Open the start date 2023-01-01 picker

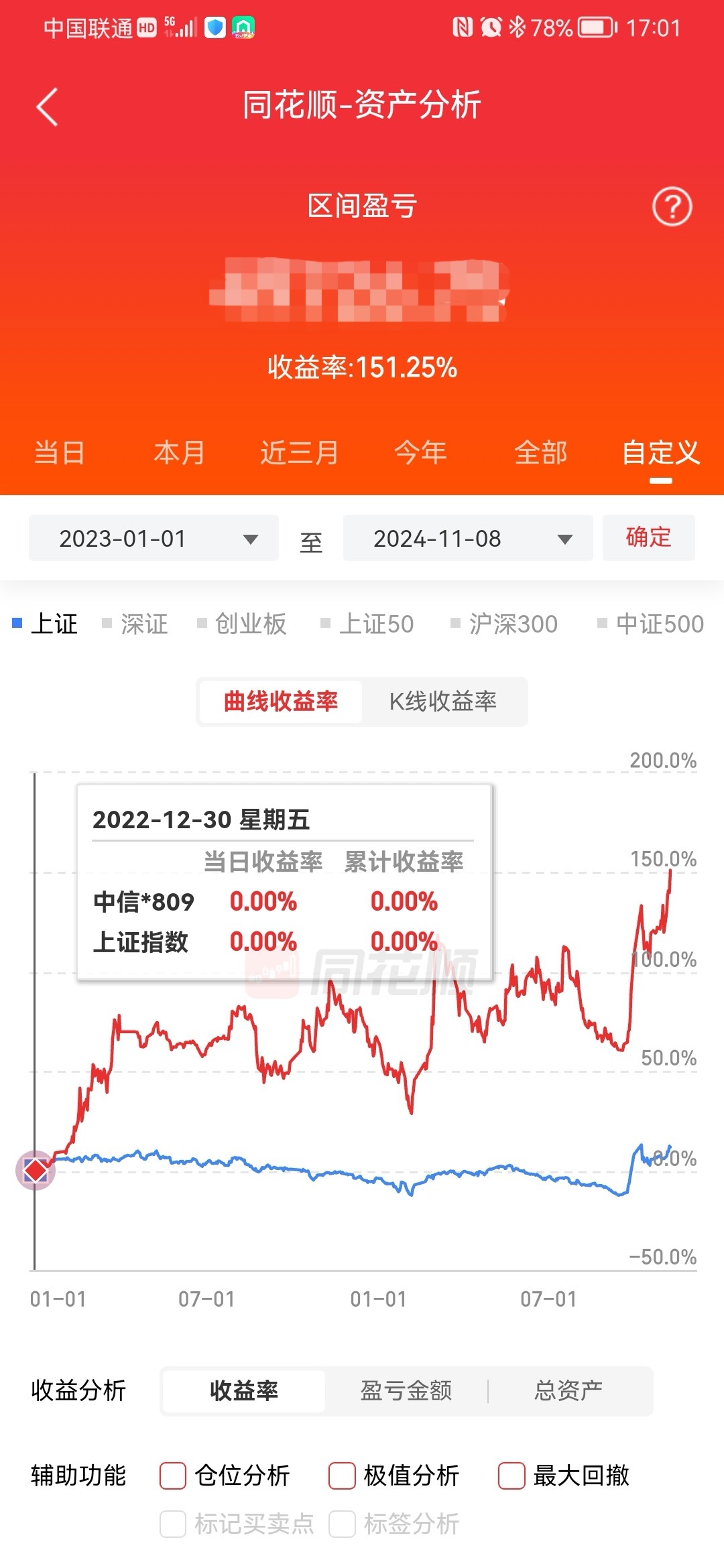(x=154, y=538)
